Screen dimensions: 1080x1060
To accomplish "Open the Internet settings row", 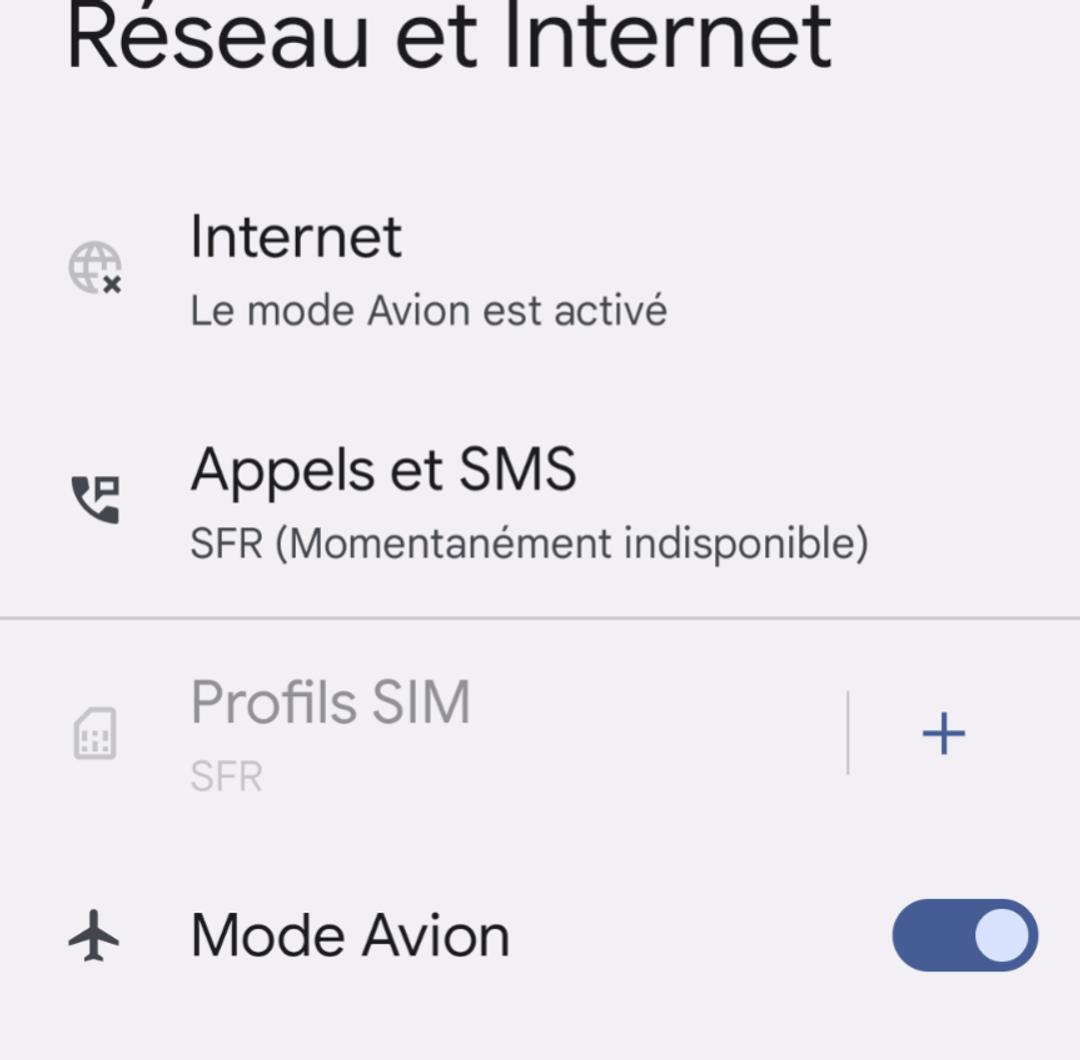I will [430, 268].
